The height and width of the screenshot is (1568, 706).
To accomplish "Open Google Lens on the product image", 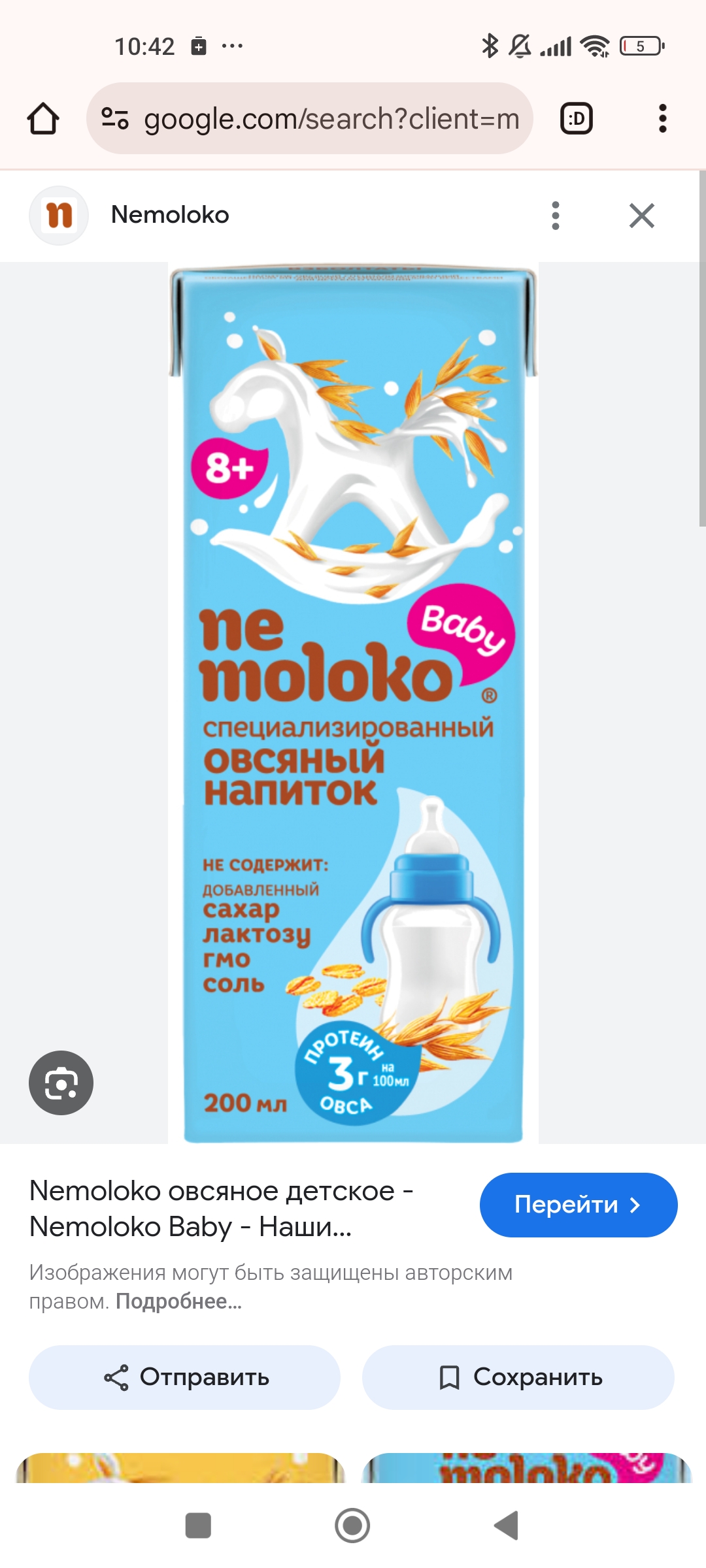I will click(61, 1081).
